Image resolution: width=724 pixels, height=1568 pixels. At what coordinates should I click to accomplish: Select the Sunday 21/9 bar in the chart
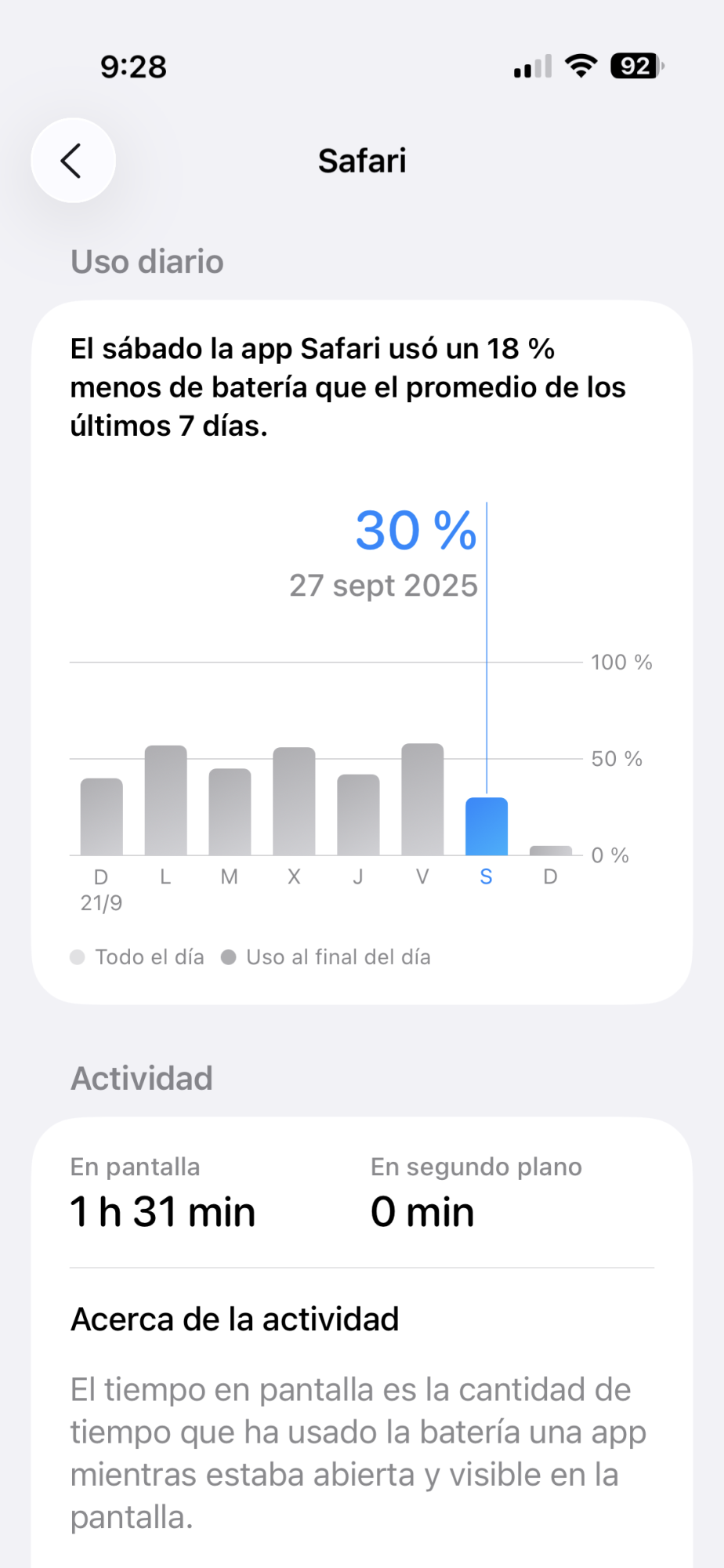[x=102, y=816]
